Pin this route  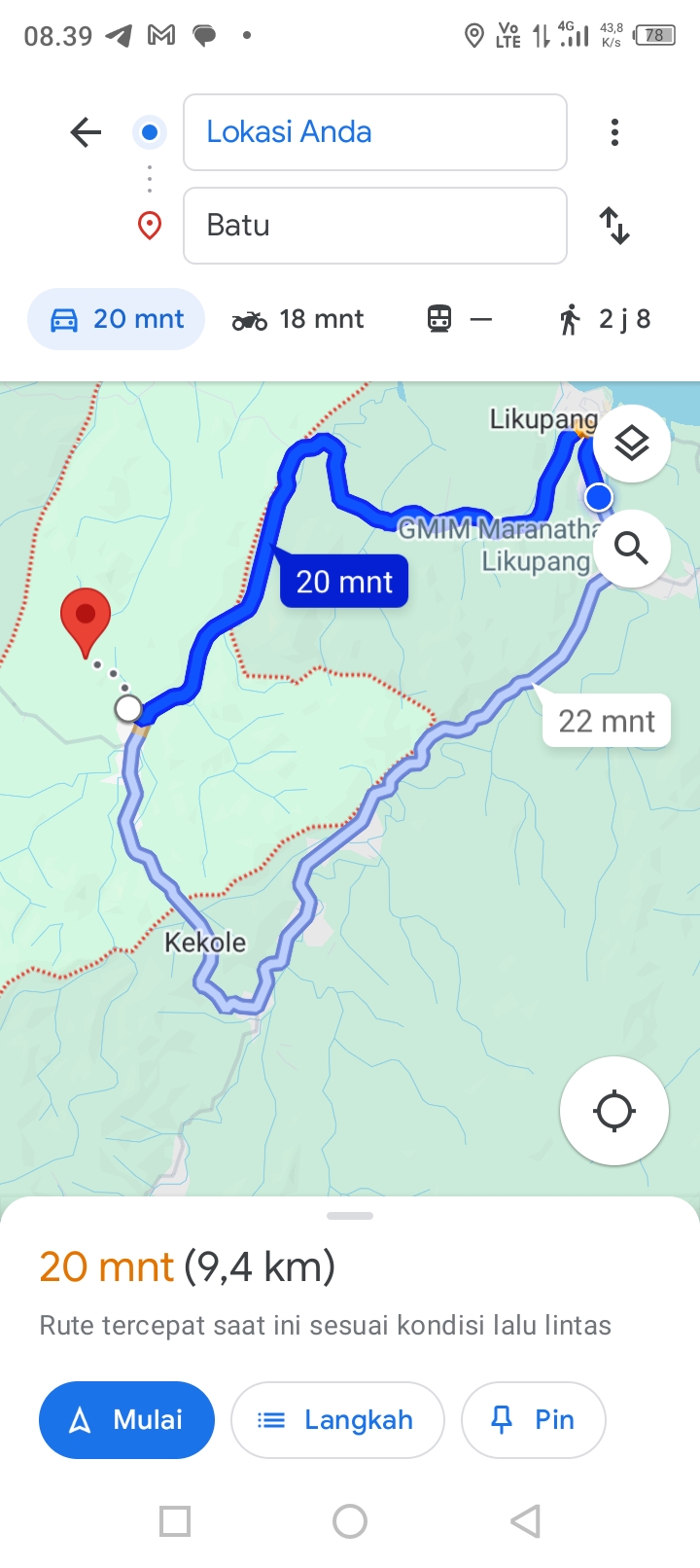534,1420
